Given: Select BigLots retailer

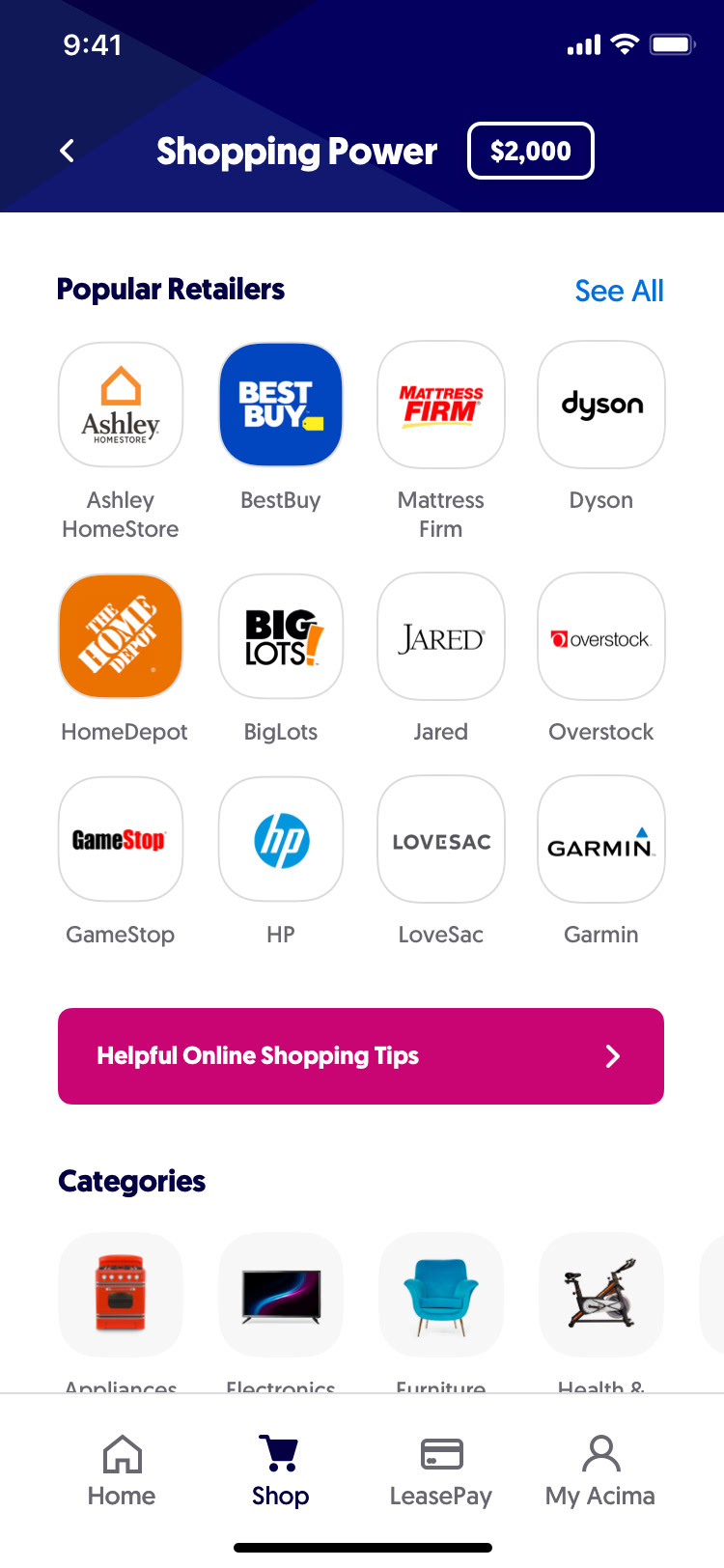Looking at the screenshot, I should (281, 637).
